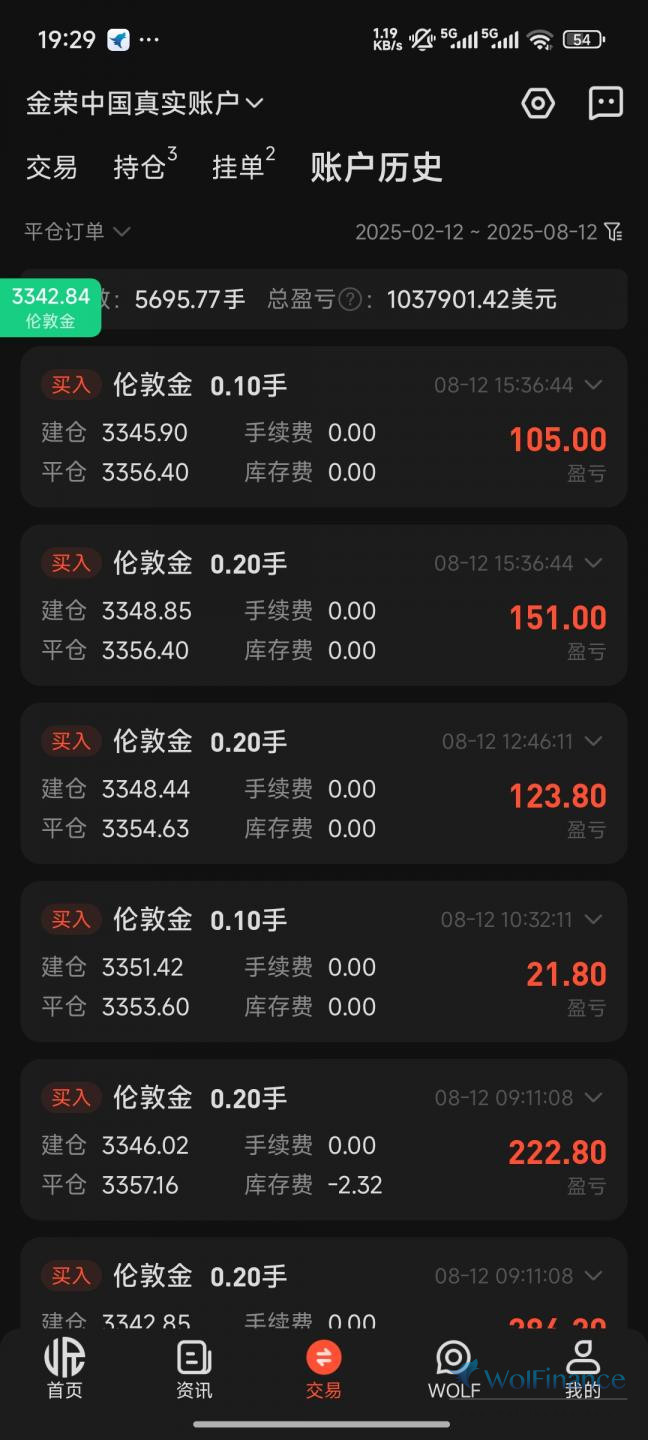Select the 账户历史 tab
648x1440 pixels.
click(376, 167)
